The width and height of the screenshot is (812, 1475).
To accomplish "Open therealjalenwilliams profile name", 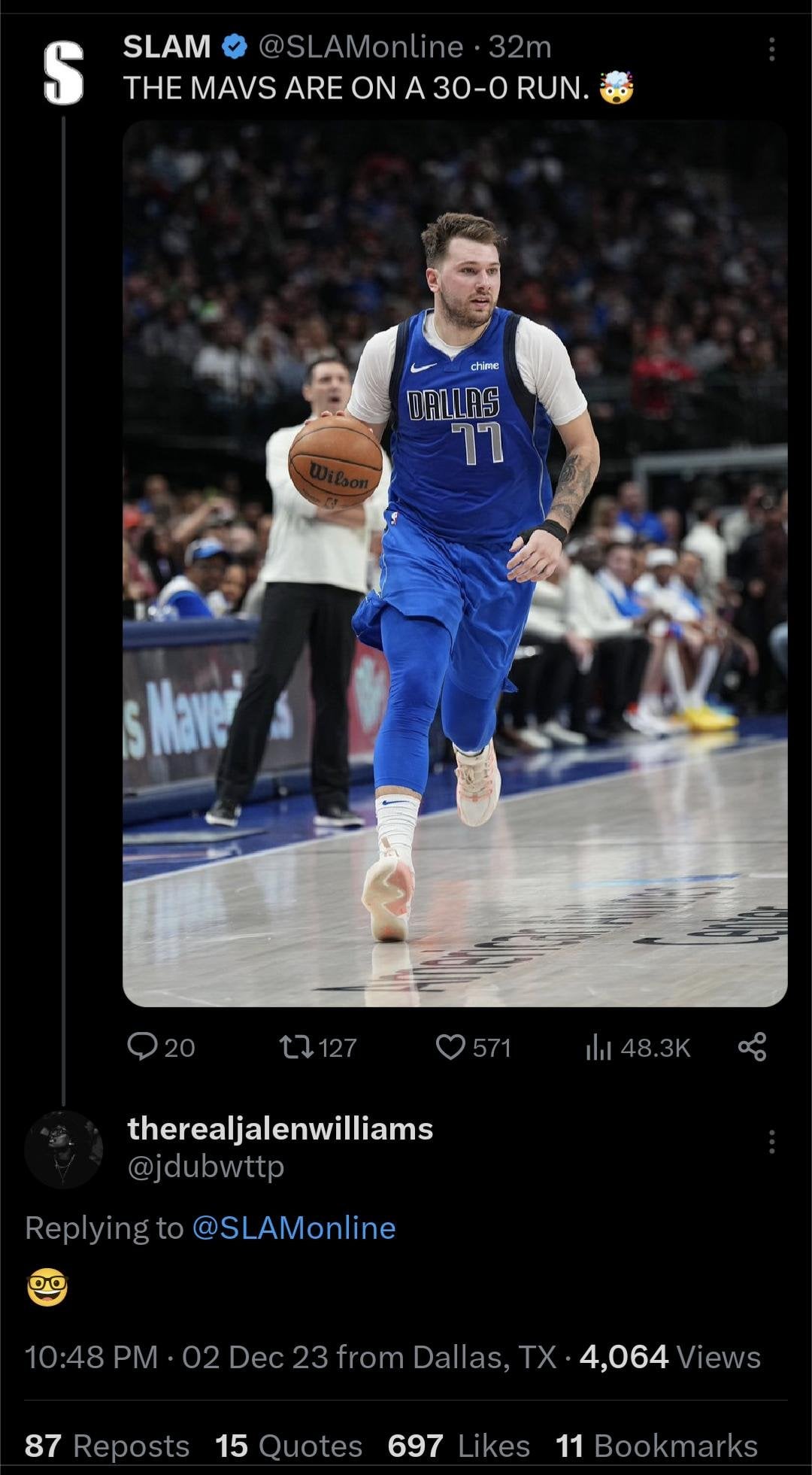I will click(280, 1128).
